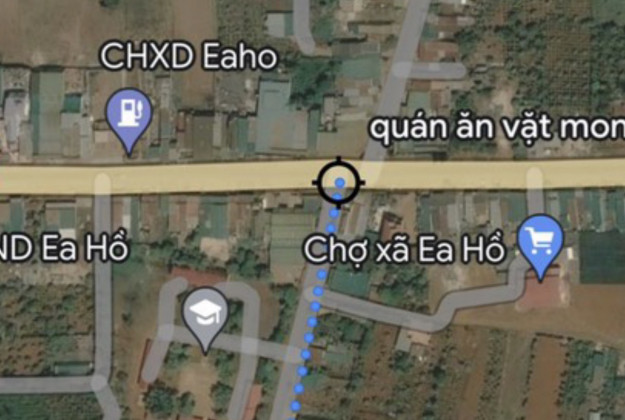Open the CHXD Eaho gas station pin

pos(128,113)
